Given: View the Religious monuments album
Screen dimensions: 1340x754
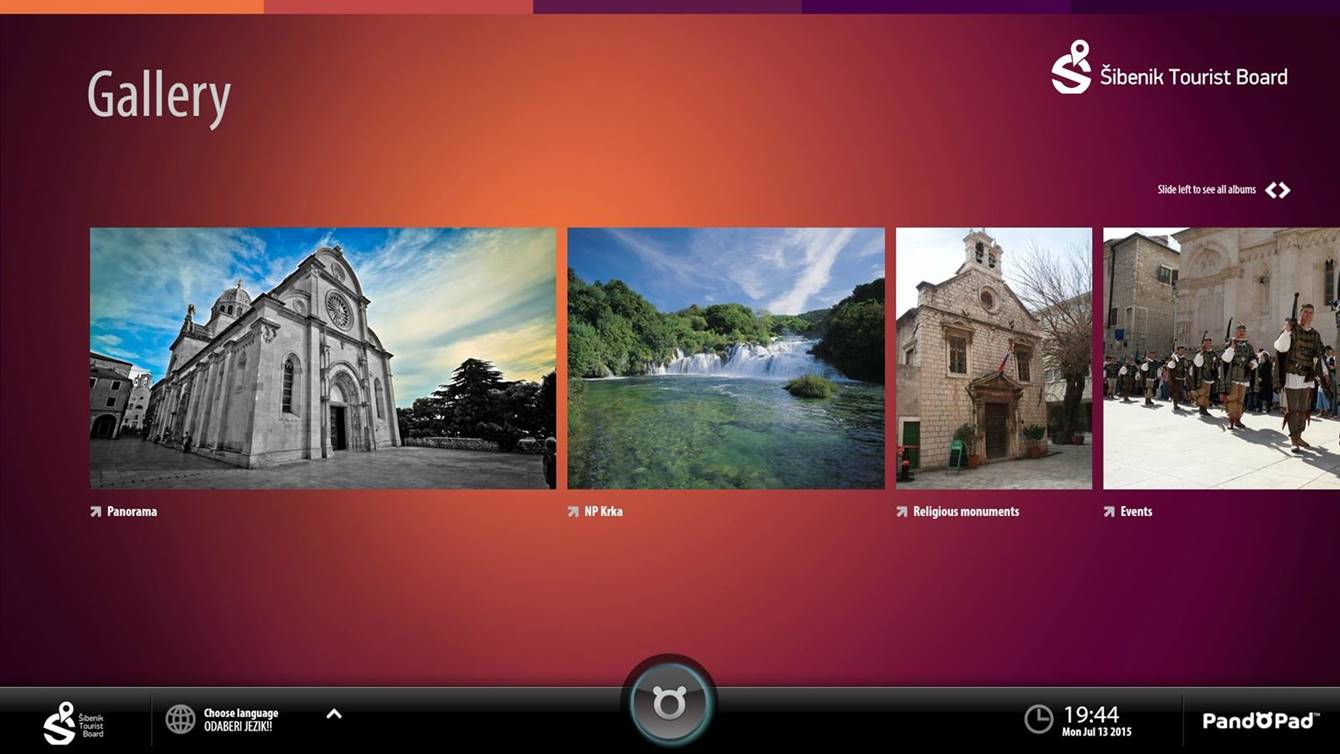Looking at the screenshot, I should pos(993,358).
